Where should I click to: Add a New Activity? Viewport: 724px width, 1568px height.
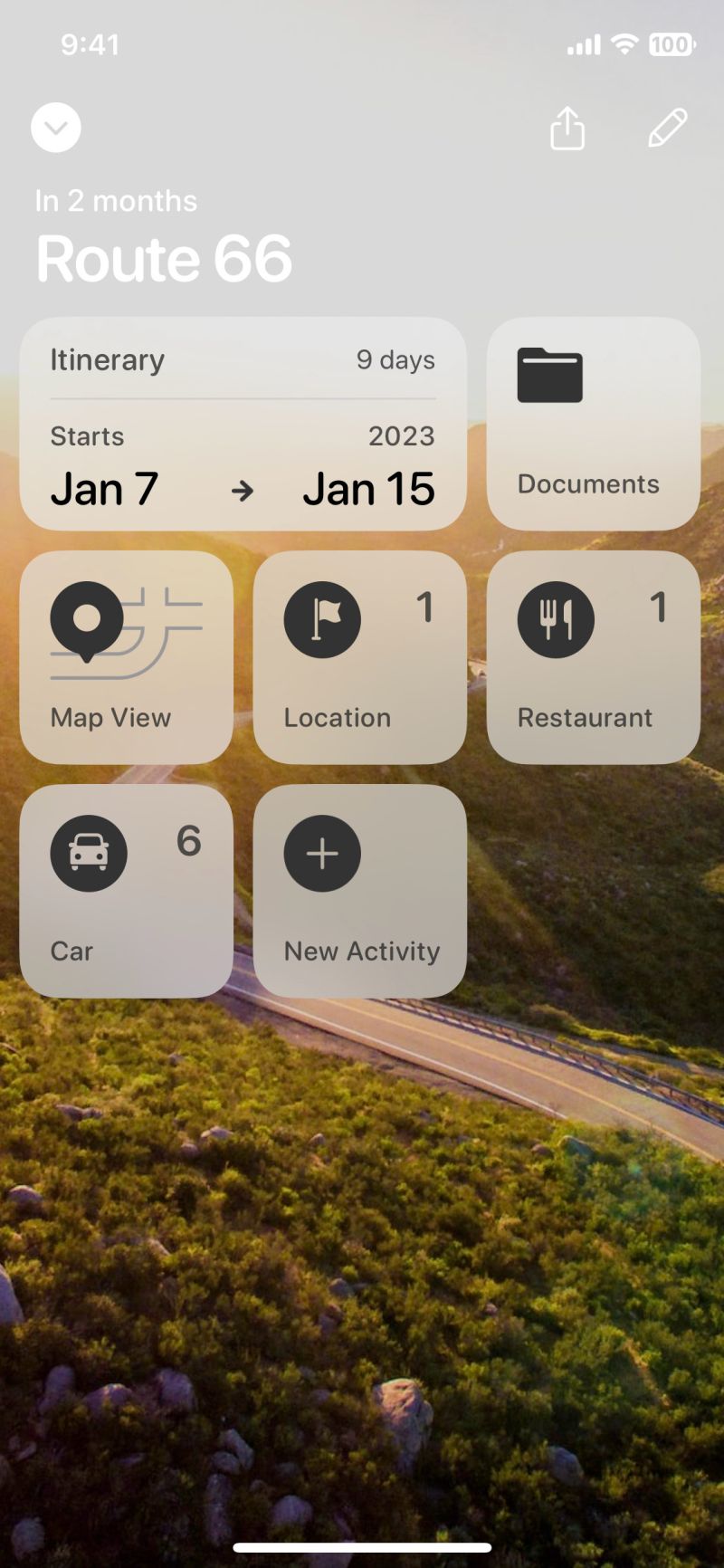(x=359, y=891)
